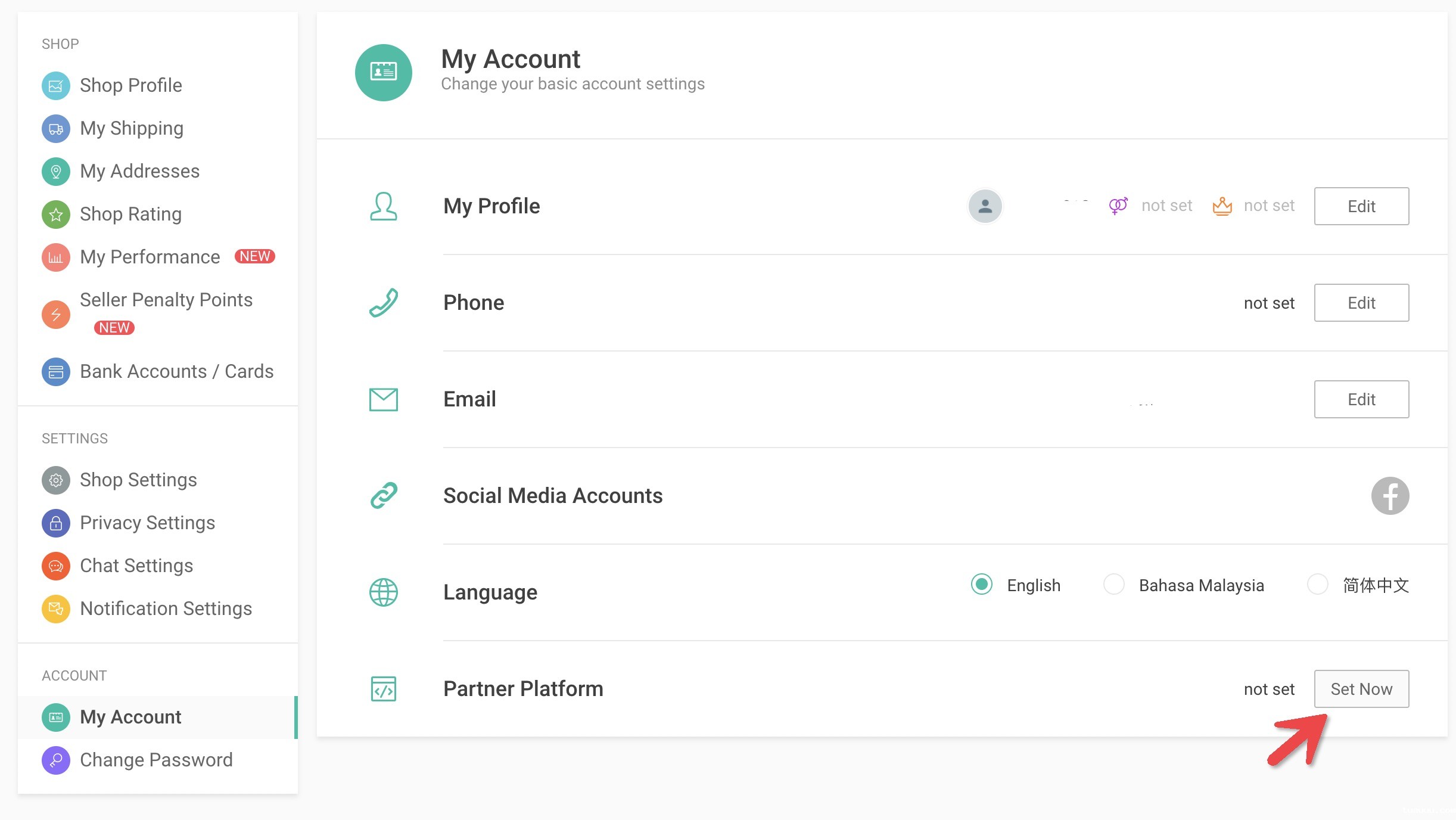View Shop Rating
Viewport: 1456px width, 820px height.
click(x=130, y=214)
